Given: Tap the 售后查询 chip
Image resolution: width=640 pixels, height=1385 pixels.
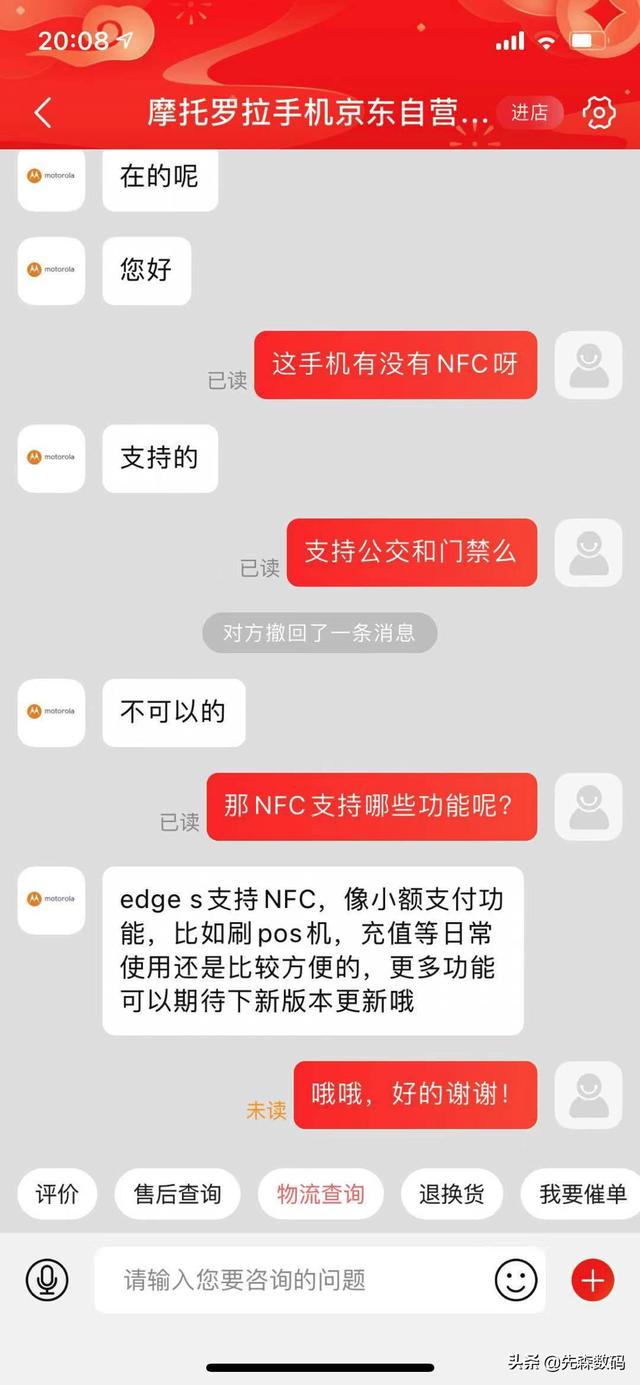Looking at the screenshot, I should pos(178,1194).
